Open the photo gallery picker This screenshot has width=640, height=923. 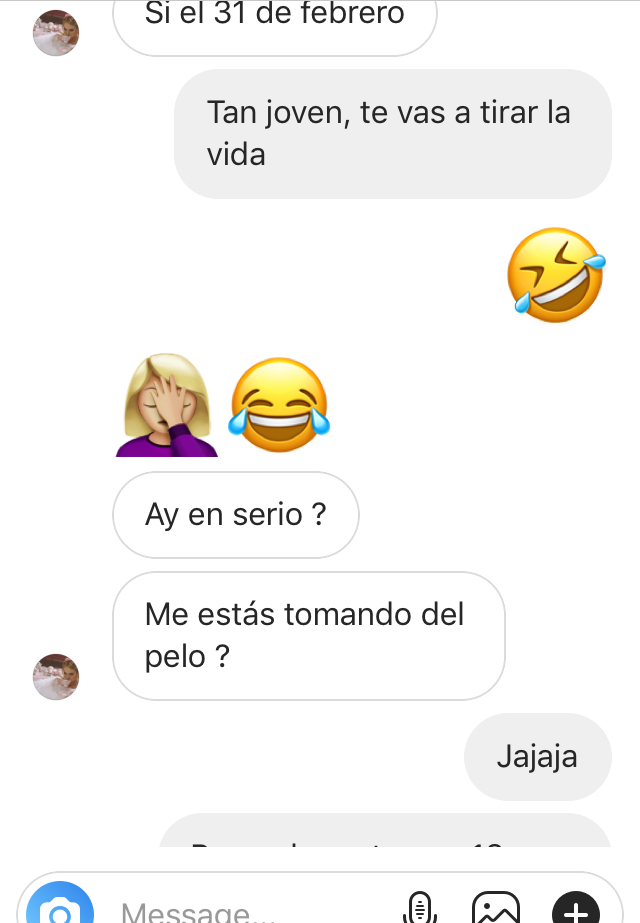[496, 909]
